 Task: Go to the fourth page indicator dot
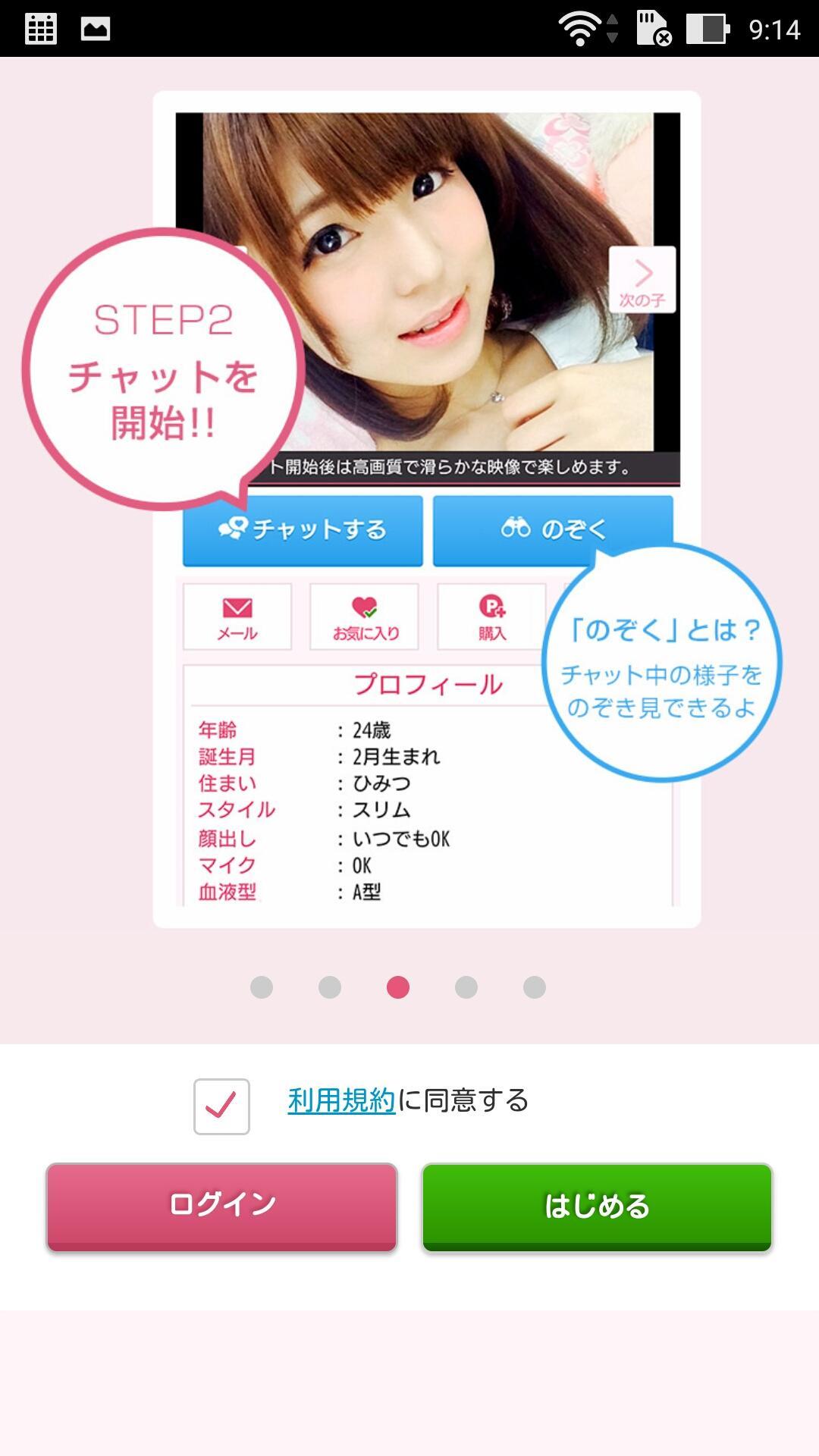click(x=466, y=987)
